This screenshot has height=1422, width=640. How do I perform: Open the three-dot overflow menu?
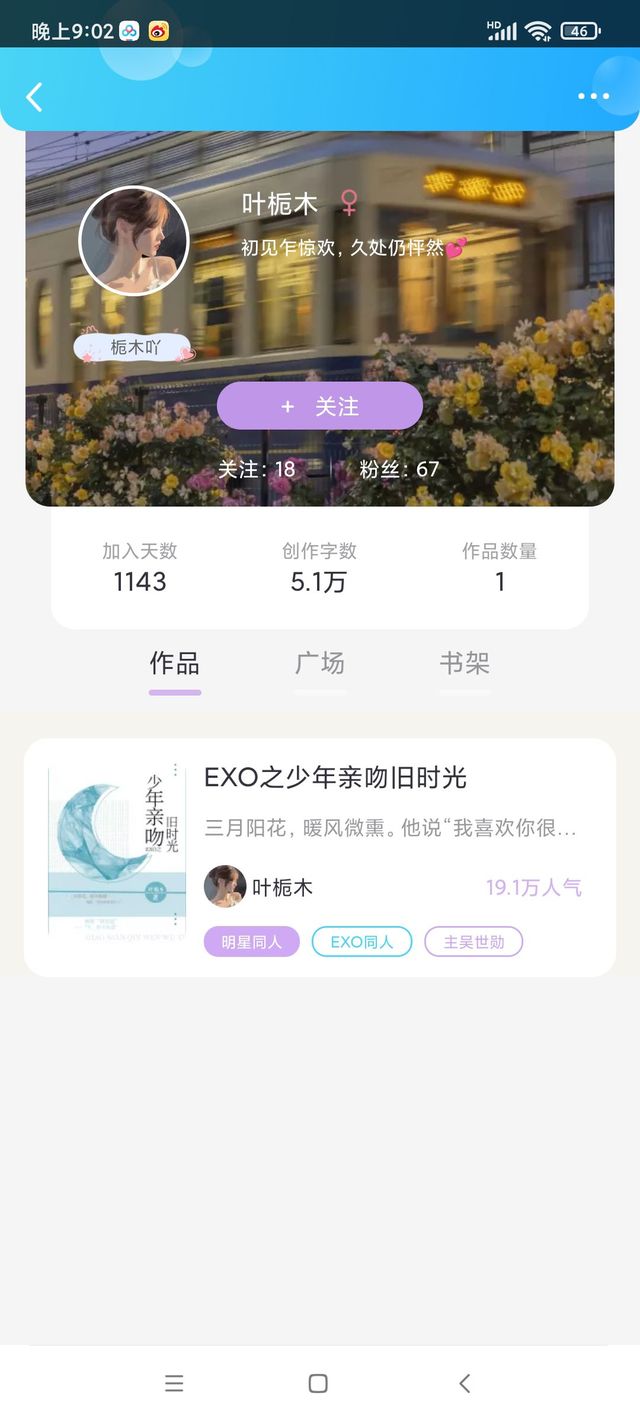click(x=593, y=97)
